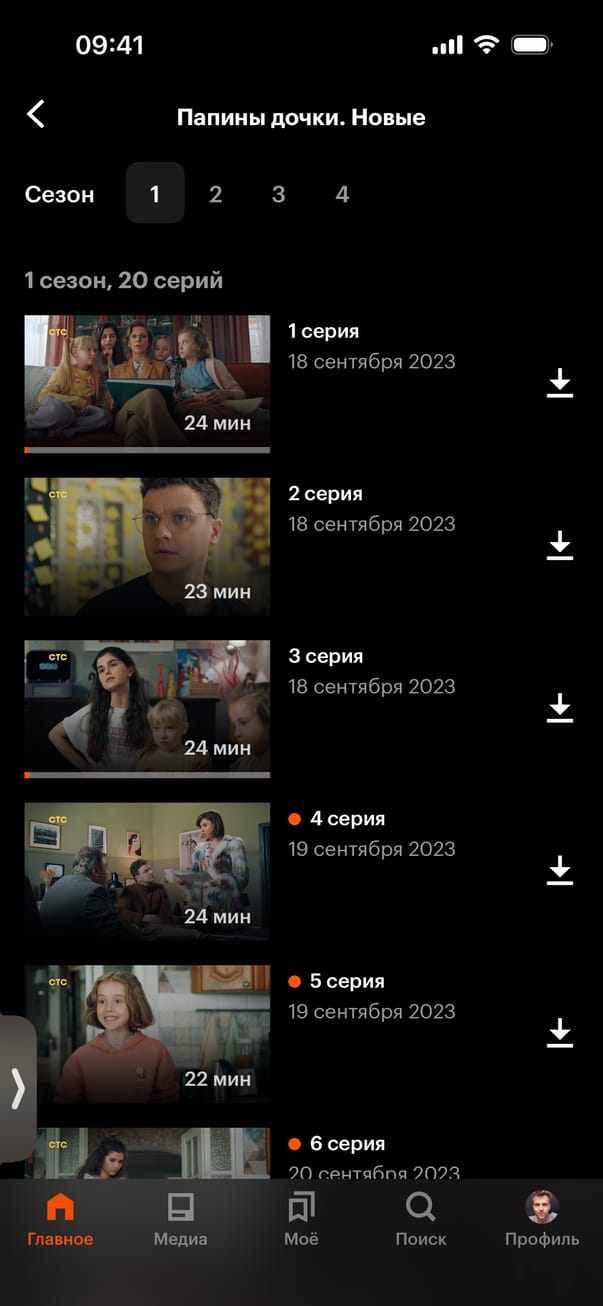Download 3 серия
The width and height of the screenshot is (603, 1306).
click(x=560, y=708)
